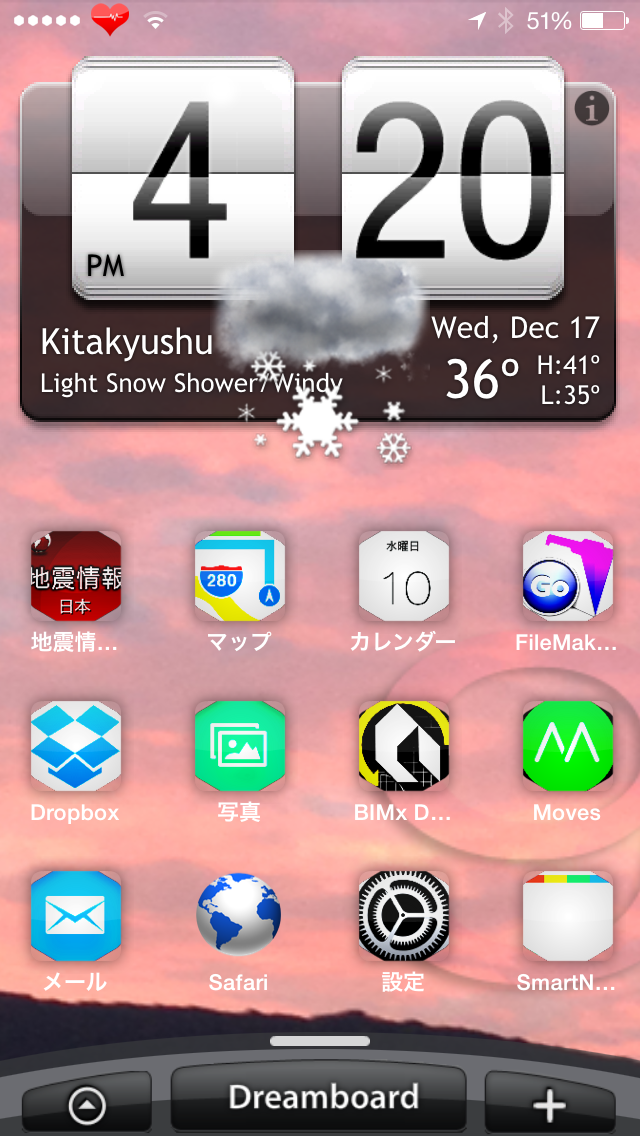Tap the plus button in bottom bar
Image resolution: width=640 pixels, height=1136 pixels.
click(549, 1103)
